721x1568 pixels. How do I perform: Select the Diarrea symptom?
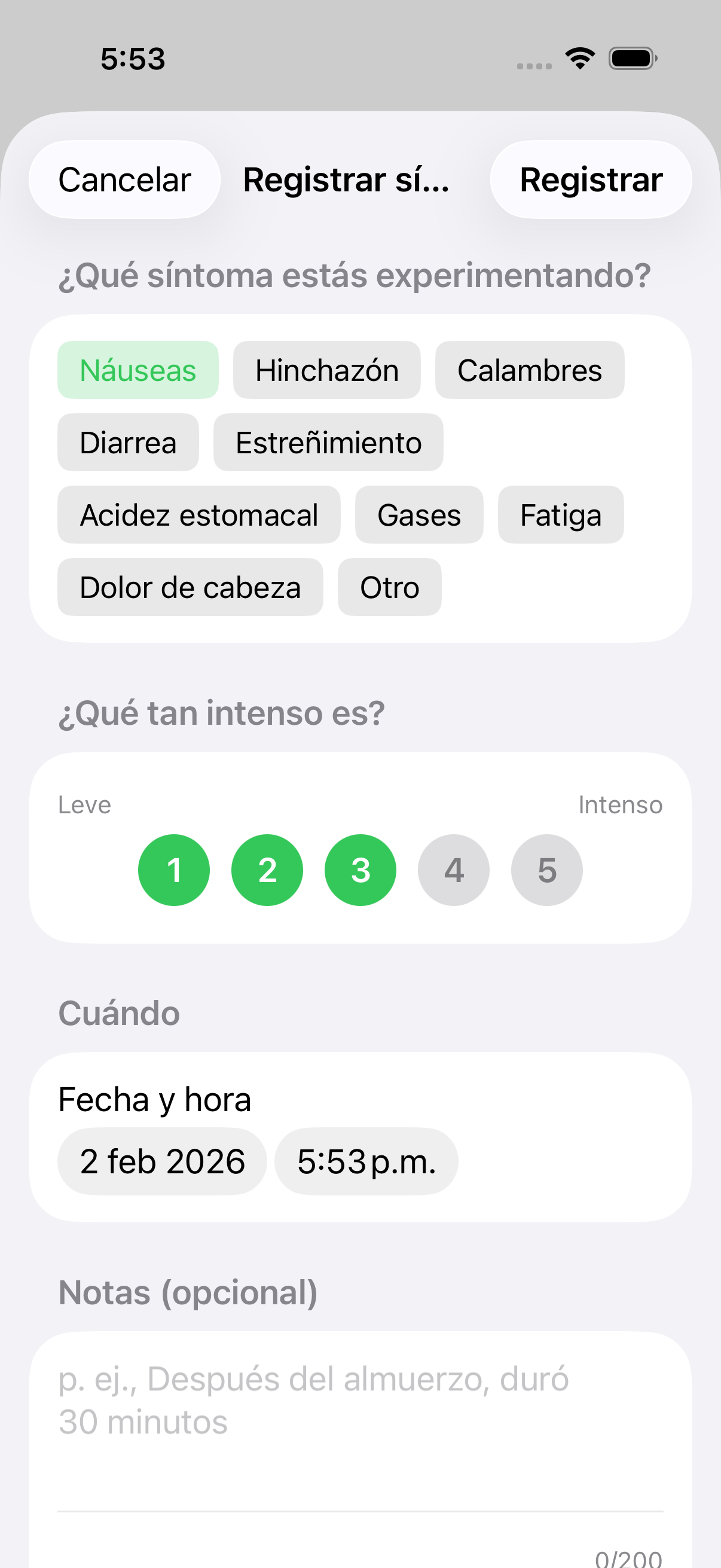point(128,443)
